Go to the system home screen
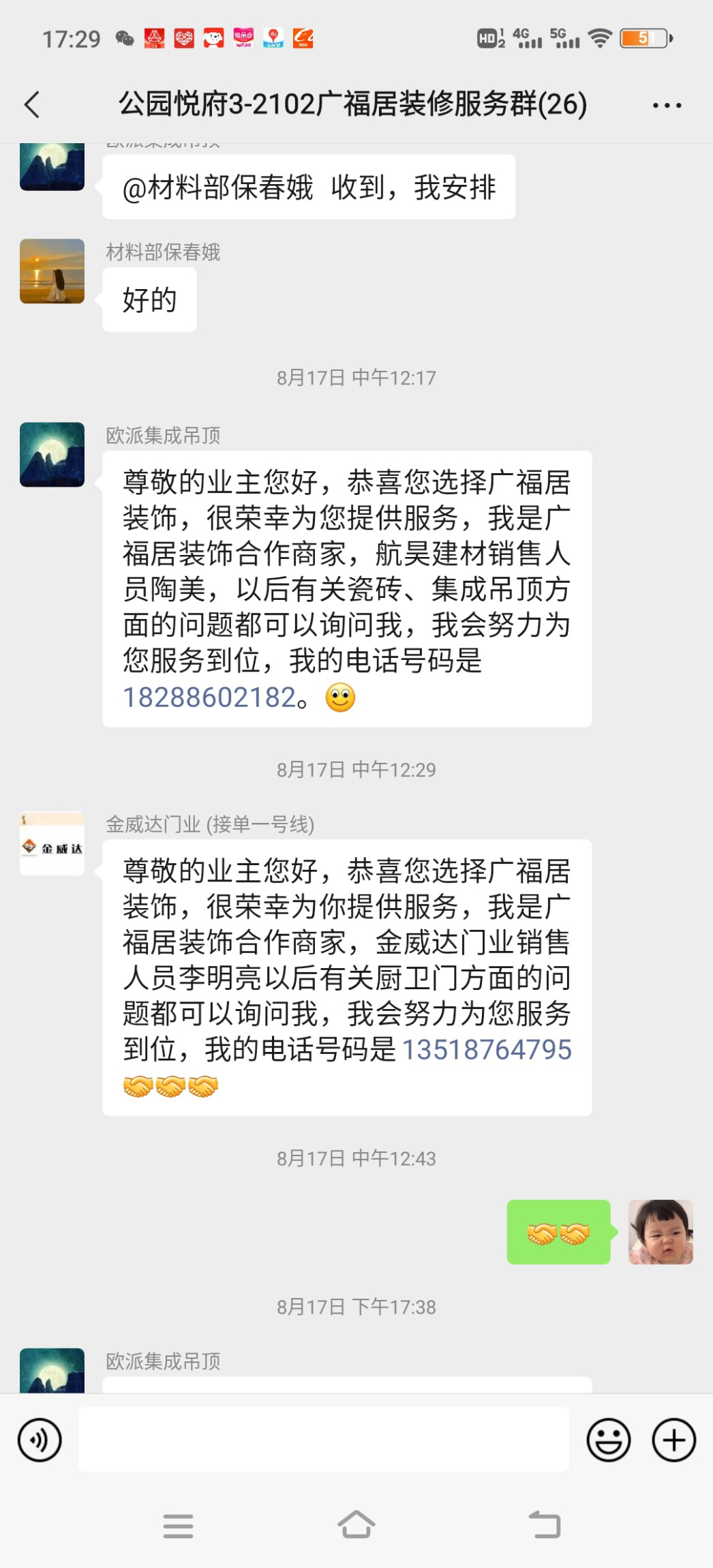 (x=356, y=1525)
